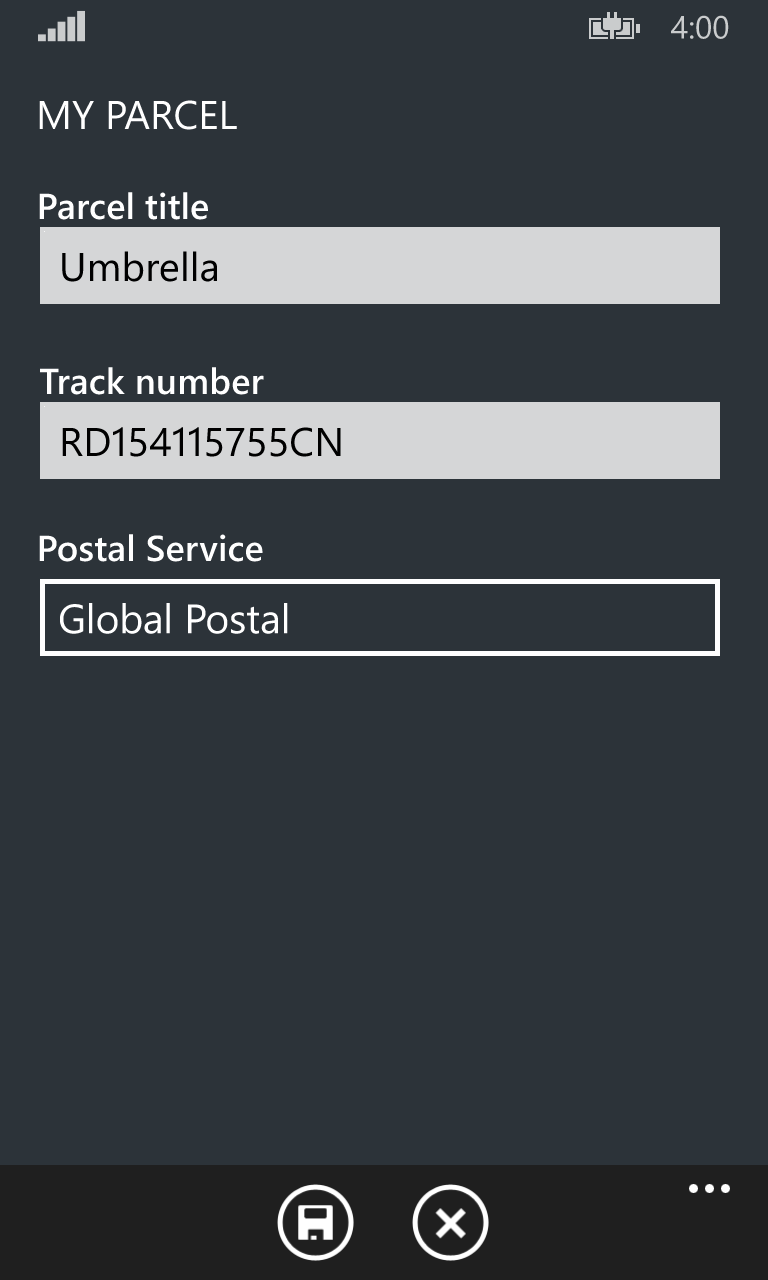The height and width of the screenshot is (1280, 768).
Task: Open the Postal Service picker
Action: point(380,618)
